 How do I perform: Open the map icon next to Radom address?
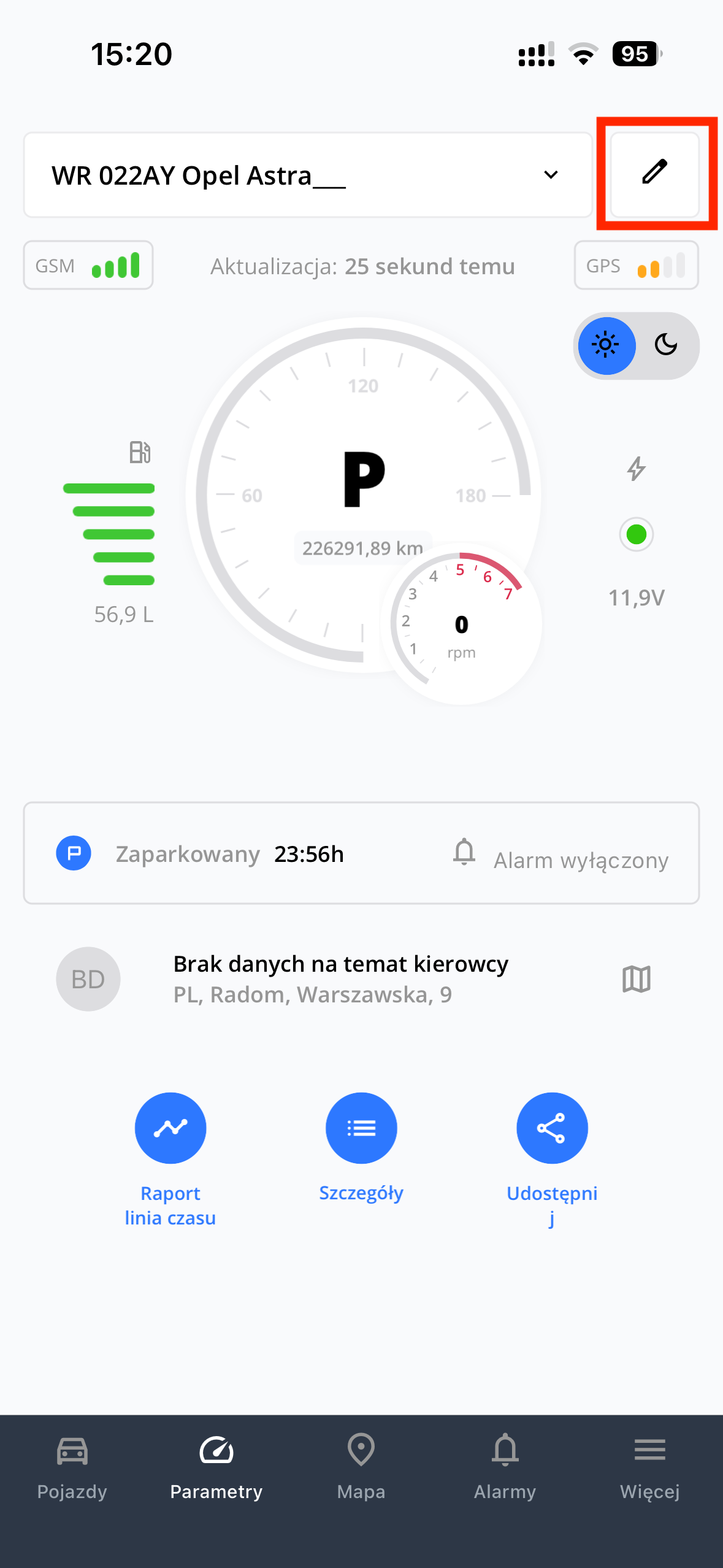(x=636, y=979)
